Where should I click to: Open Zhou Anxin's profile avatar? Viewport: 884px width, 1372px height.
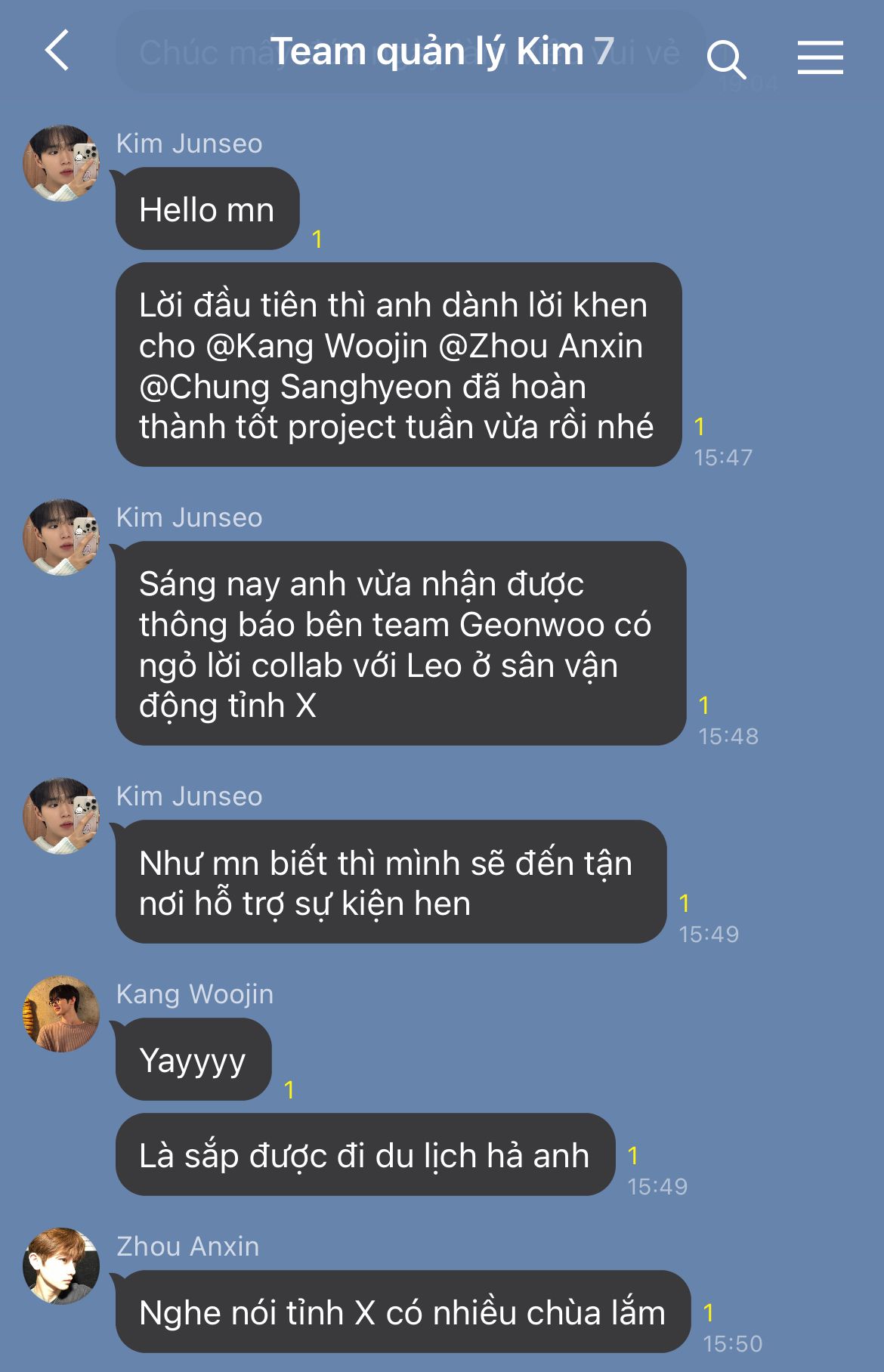click(61, 1265)
